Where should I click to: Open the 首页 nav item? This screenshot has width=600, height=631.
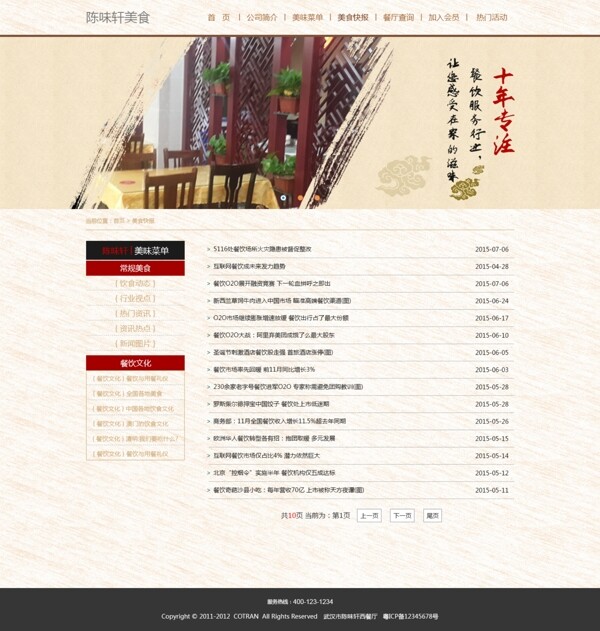[218, 18]
